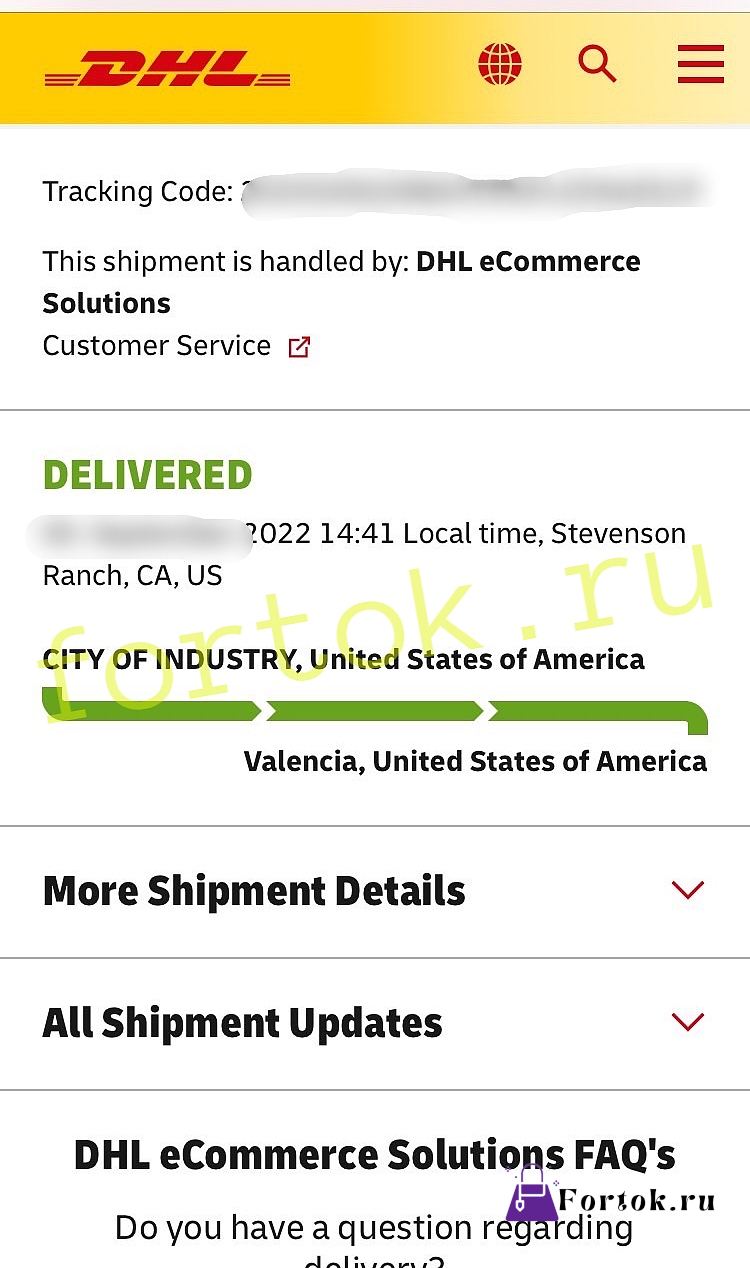The height and width of the screenshot is (1268, 750).
Task: Go to DHL homepage via logo
Action: 167,69
